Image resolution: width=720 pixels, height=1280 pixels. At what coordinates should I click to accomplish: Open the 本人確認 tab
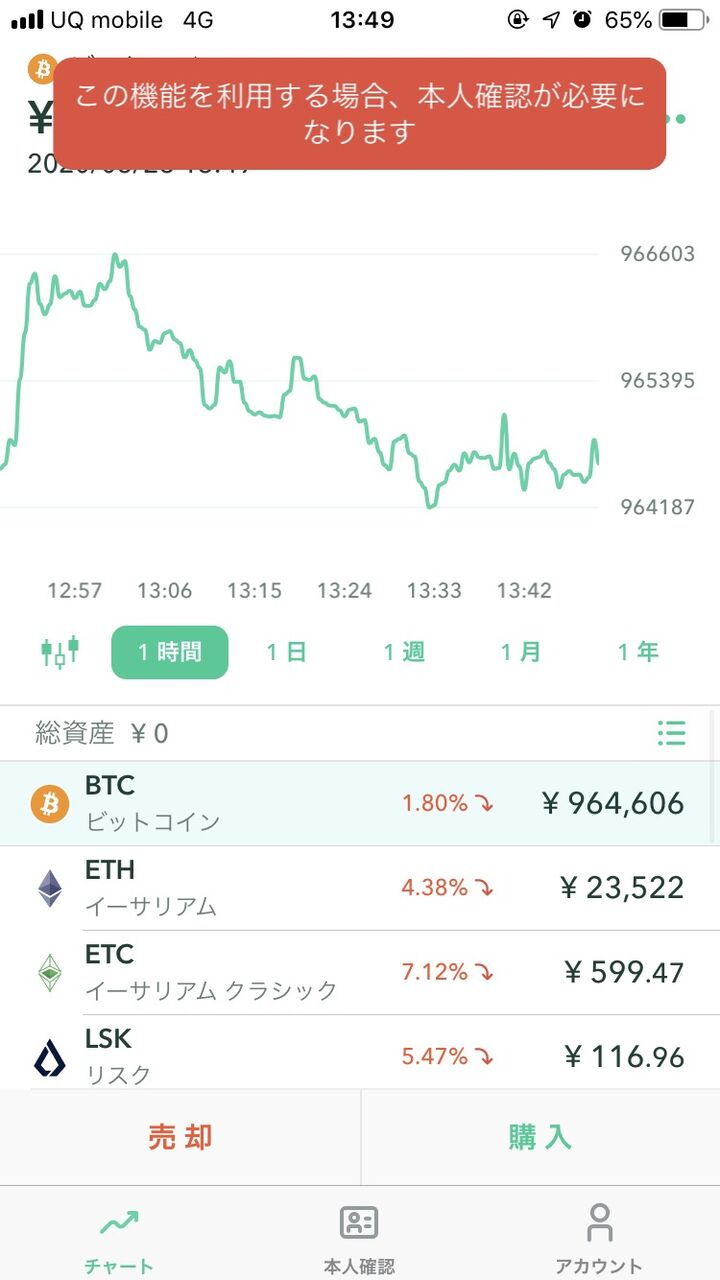359,1238
